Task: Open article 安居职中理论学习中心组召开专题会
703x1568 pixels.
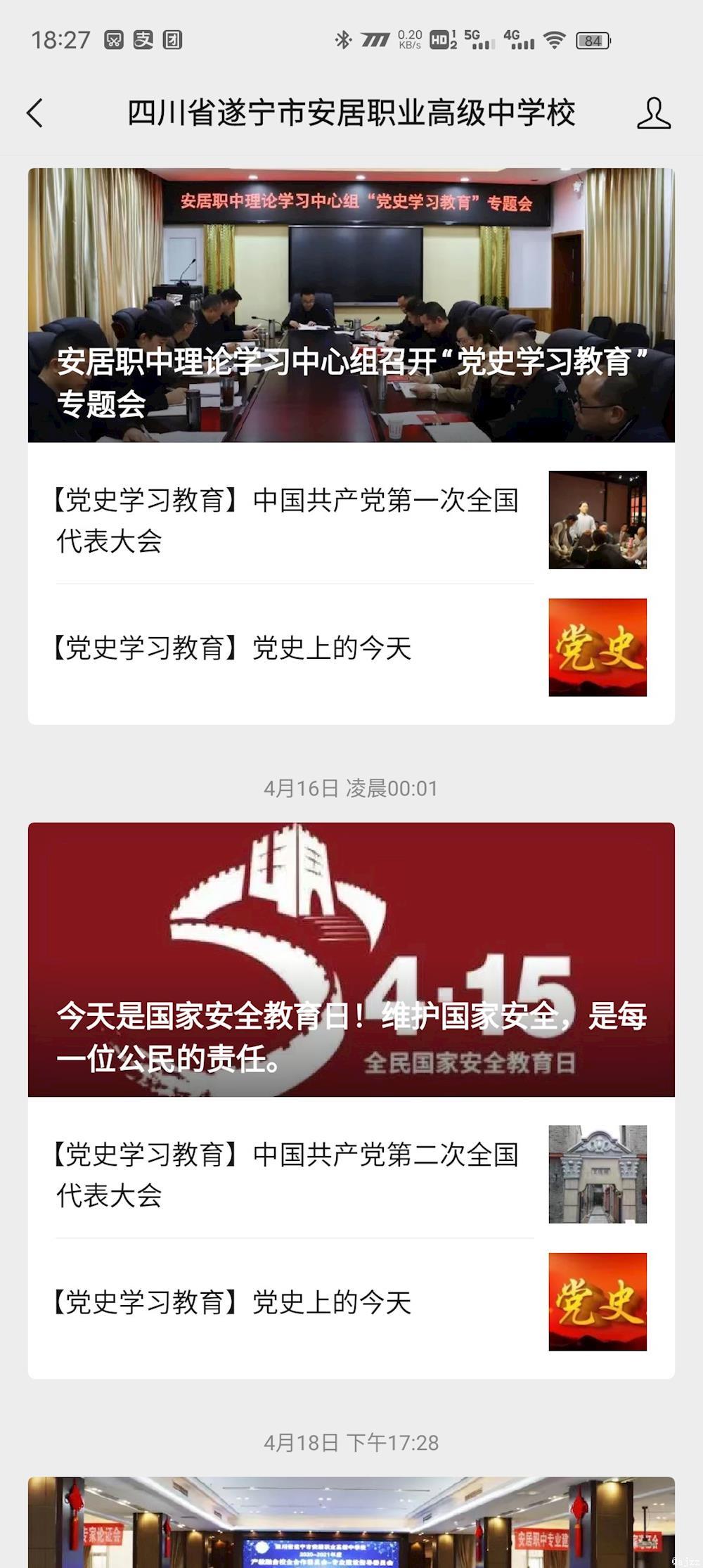Action: click(x=351, y=305)
